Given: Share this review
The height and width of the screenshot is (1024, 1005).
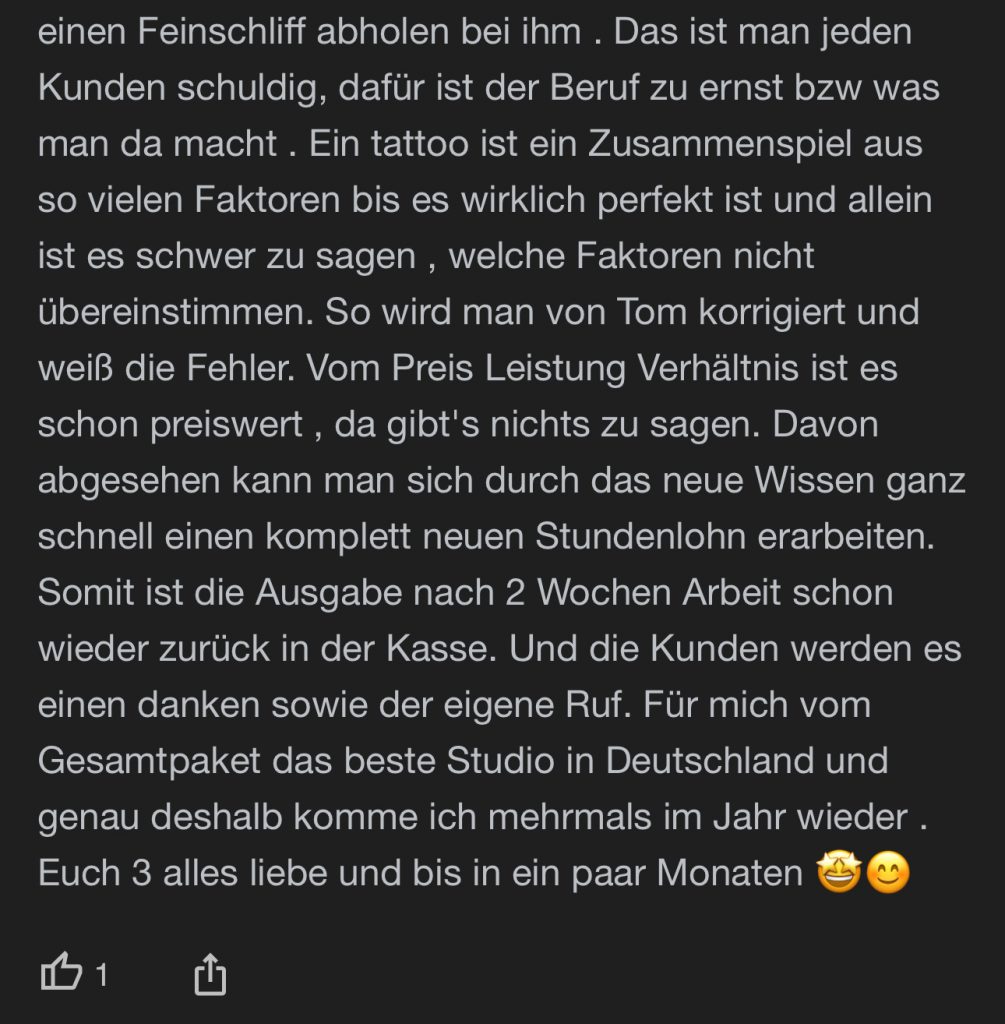Looking at the screenshot, I should point(210,974).
